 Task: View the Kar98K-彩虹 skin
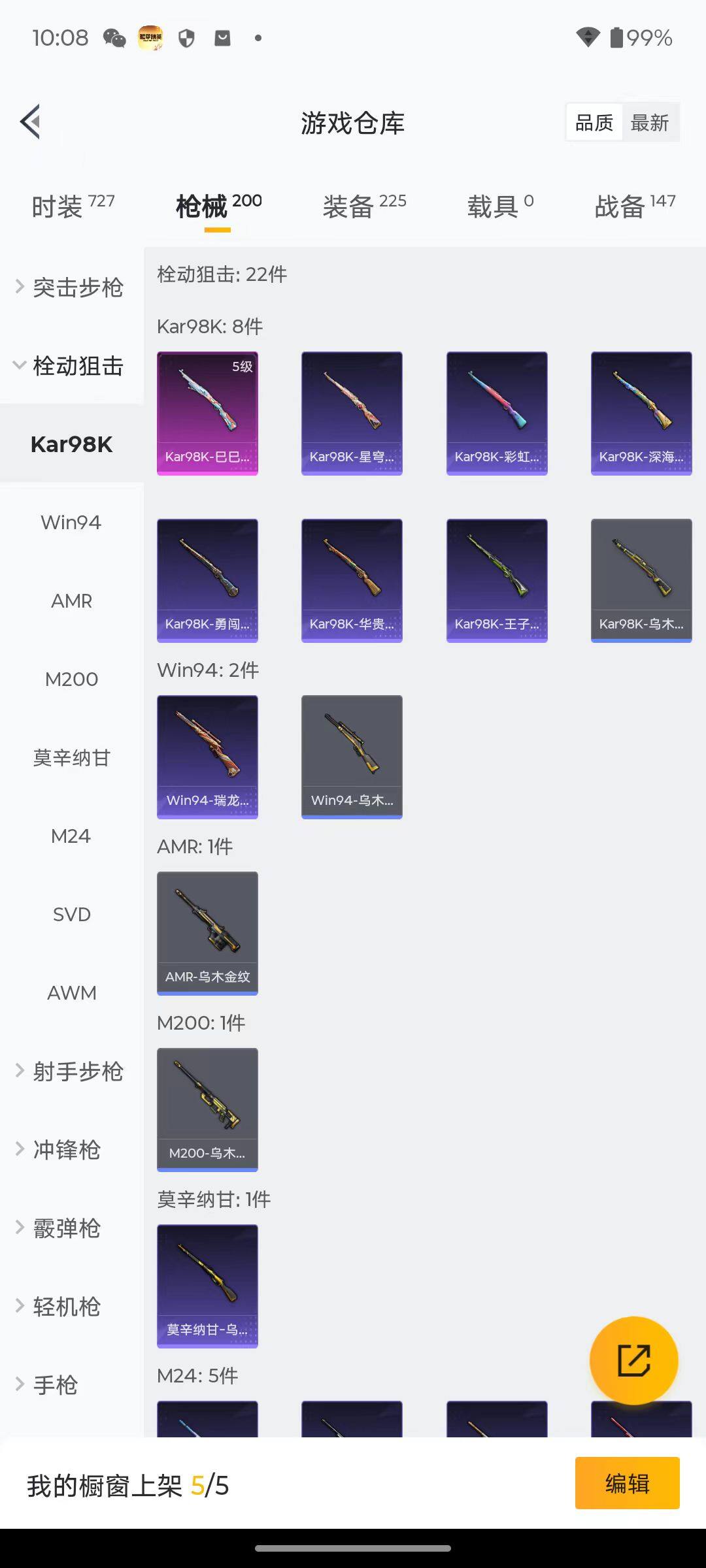pyautogui.click(x=497, y=413)
